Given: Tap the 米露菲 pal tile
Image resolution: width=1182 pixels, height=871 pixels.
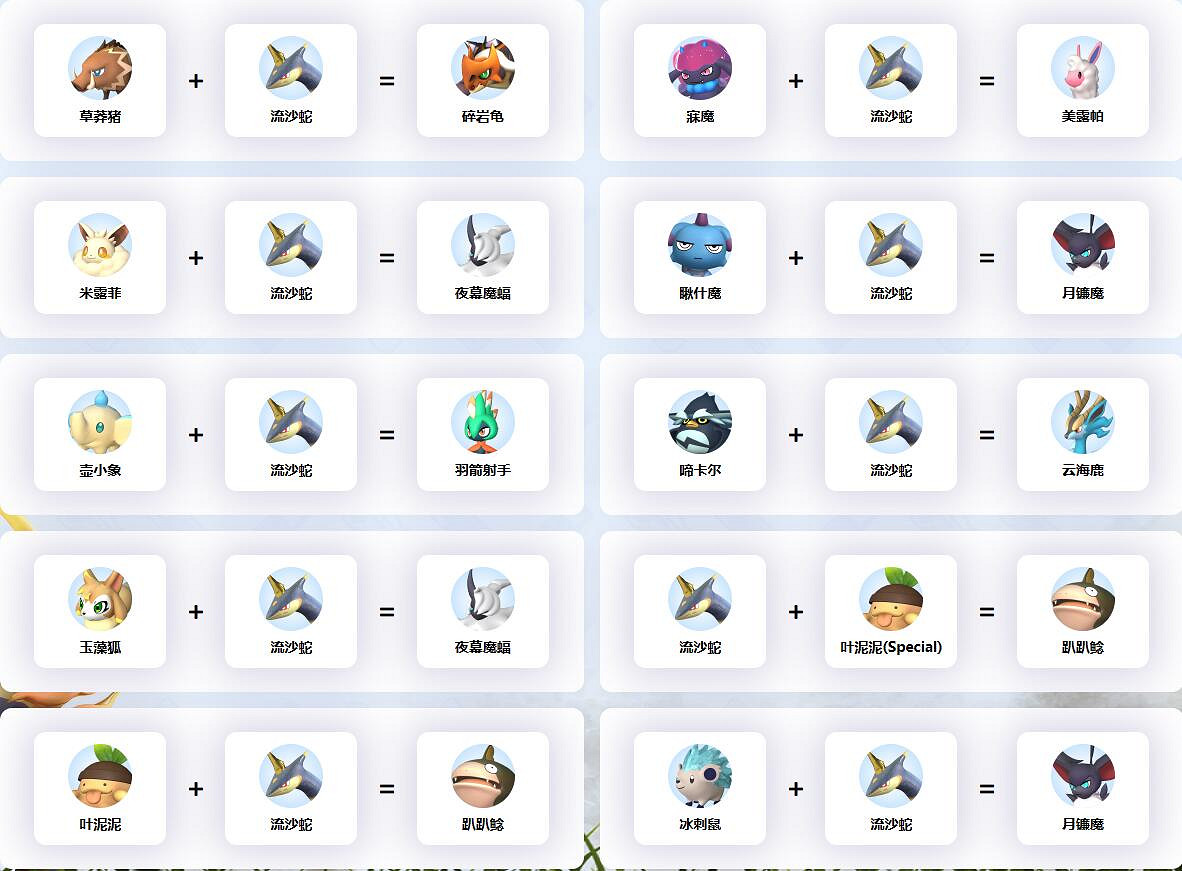Looking at the screenshot, I should [x=100, y=258].
